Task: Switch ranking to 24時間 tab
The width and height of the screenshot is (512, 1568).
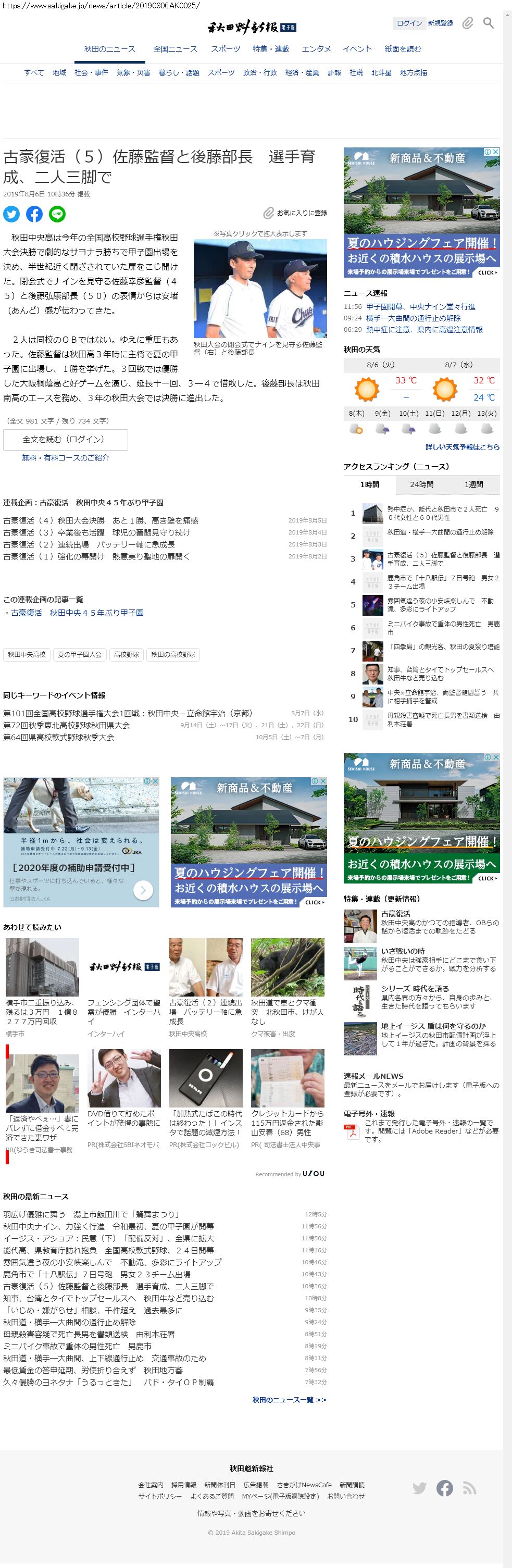Action: pyautogui.click(x=421, y=484)
